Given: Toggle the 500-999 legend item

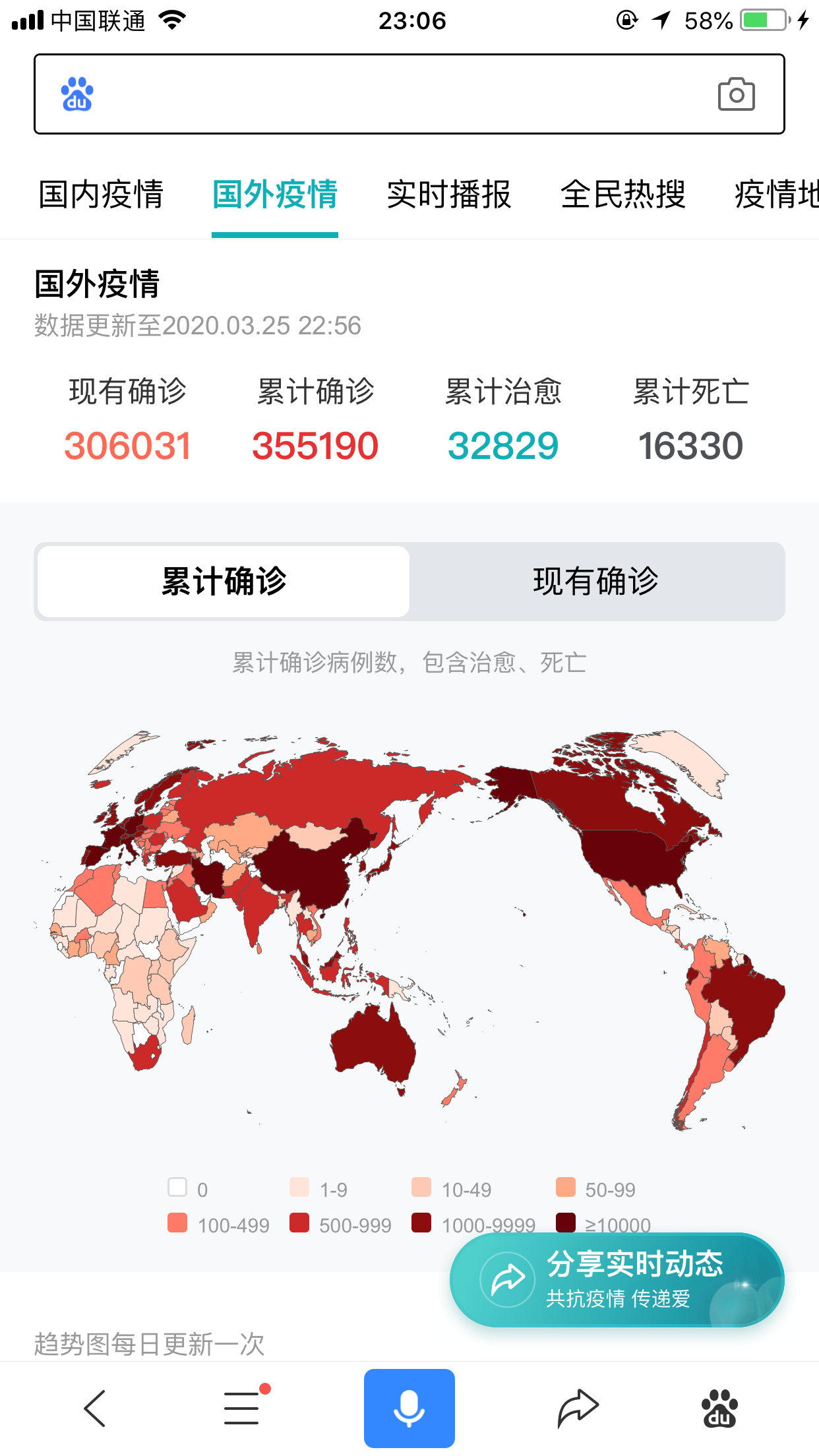Looking at the screenshot, I should (341, 1225).
